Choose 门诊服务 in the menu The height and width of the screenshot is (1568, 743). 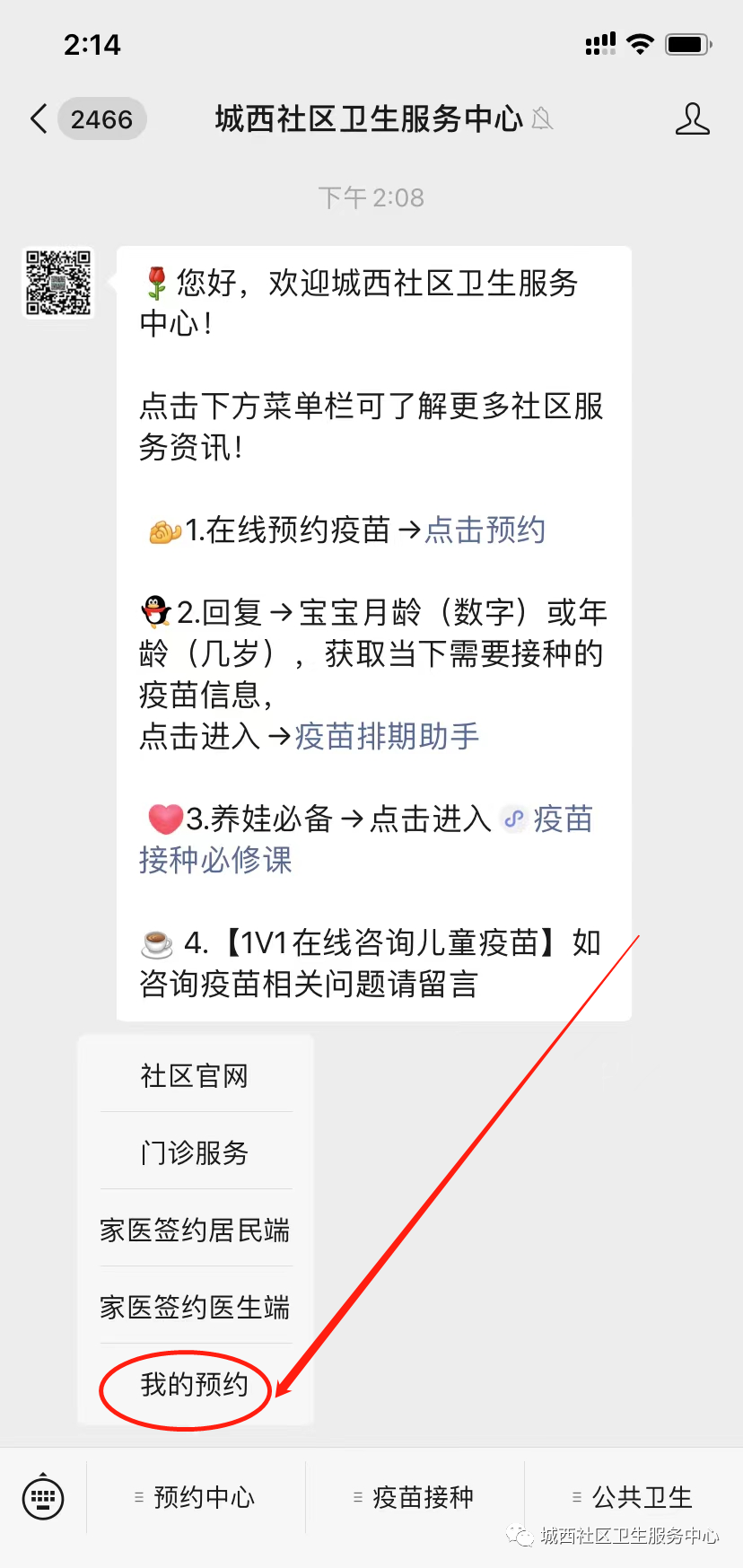(195, 1152)
